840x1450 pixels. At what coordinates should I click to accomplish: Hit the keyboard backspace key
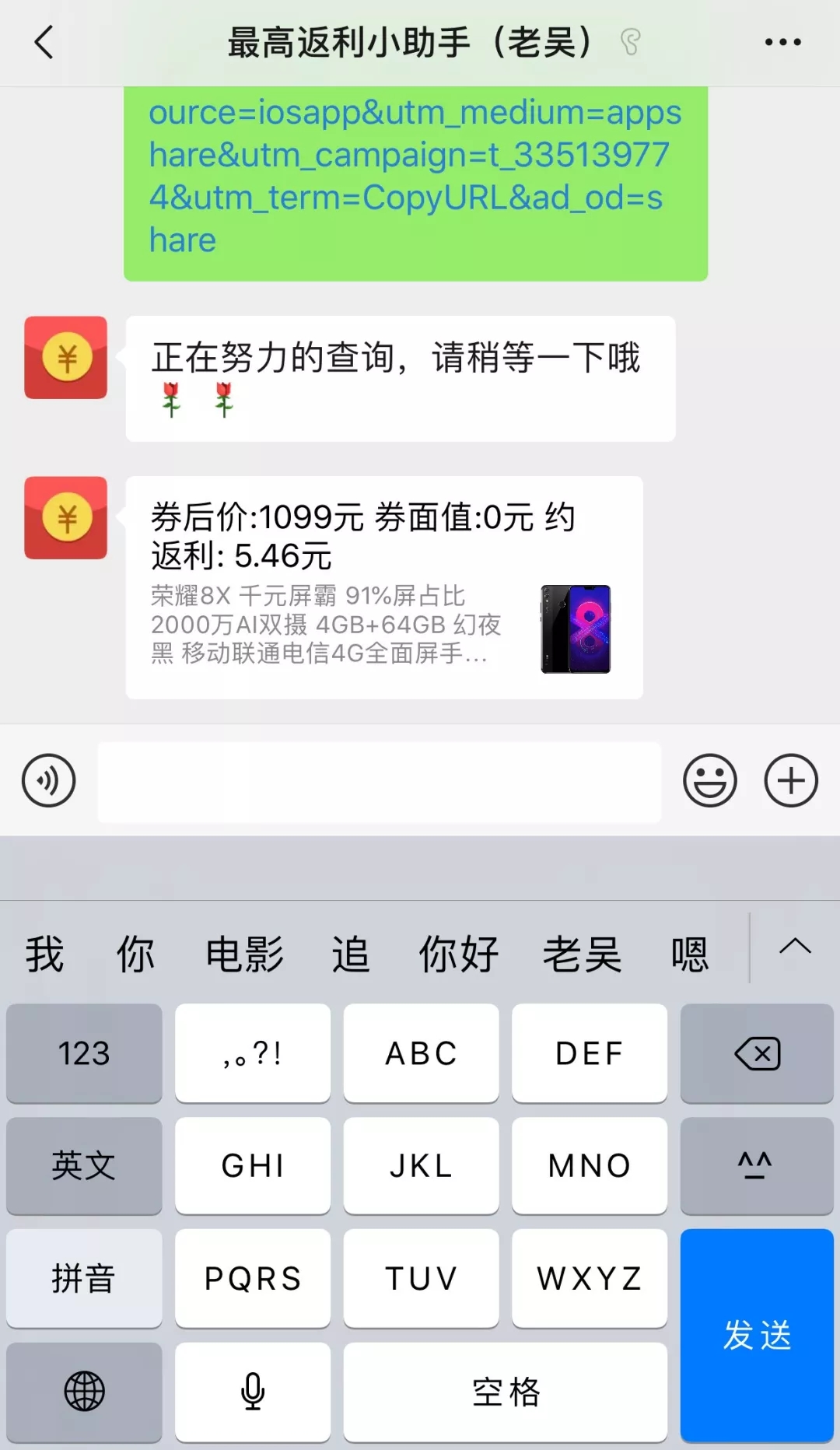point(757,1054)
